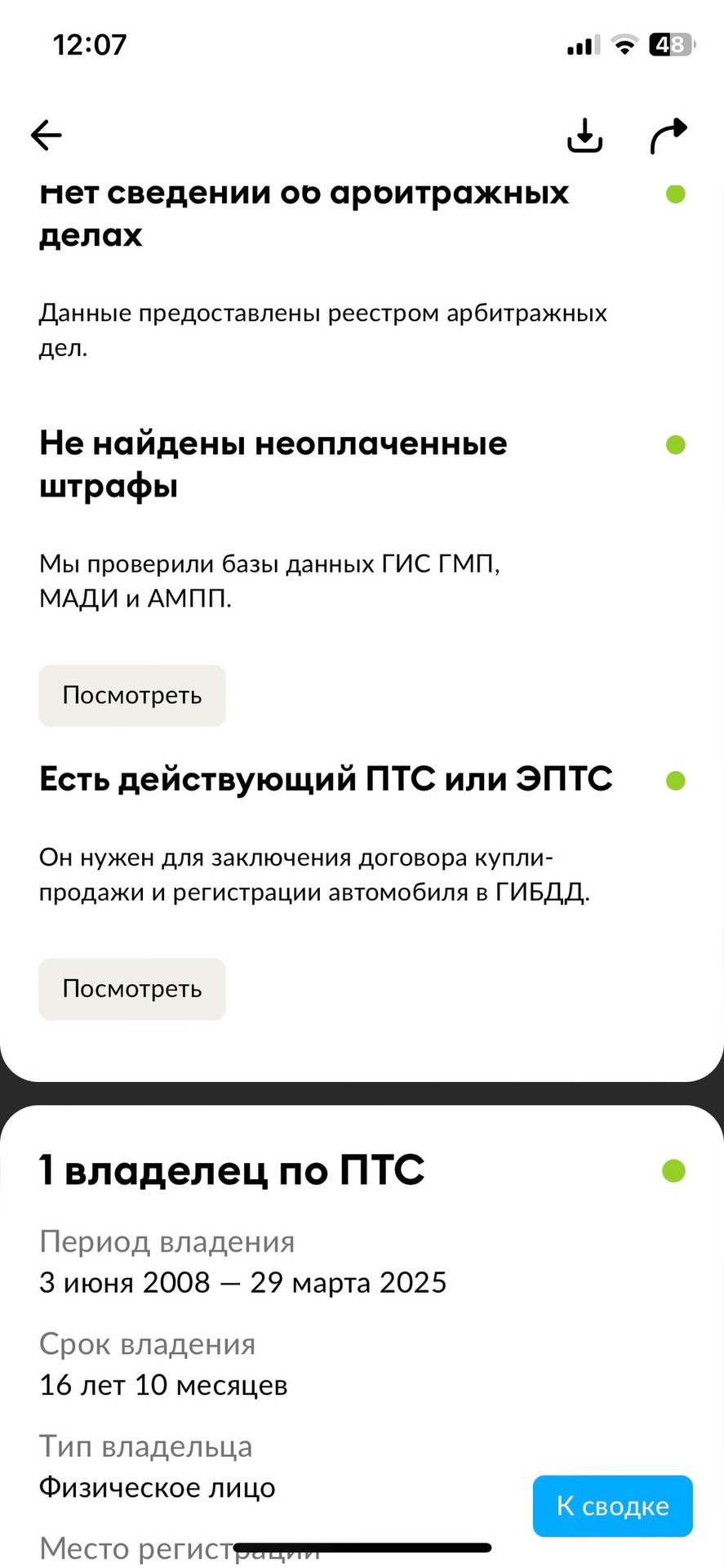Viewport: 724px width, 1568px height.
Task: Download the report
Action: point(584,136)
